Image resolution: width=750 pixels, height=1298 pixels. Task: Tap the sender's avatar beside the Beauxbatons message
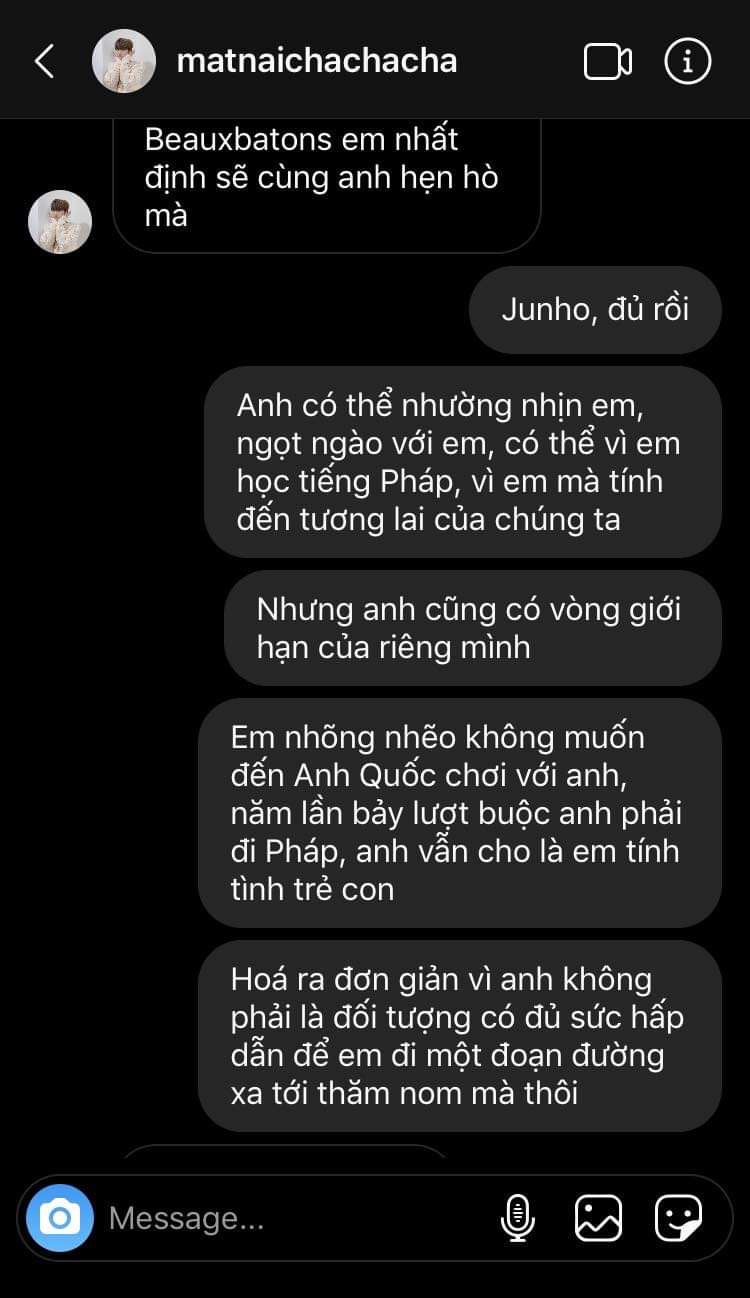pos(60,222)
